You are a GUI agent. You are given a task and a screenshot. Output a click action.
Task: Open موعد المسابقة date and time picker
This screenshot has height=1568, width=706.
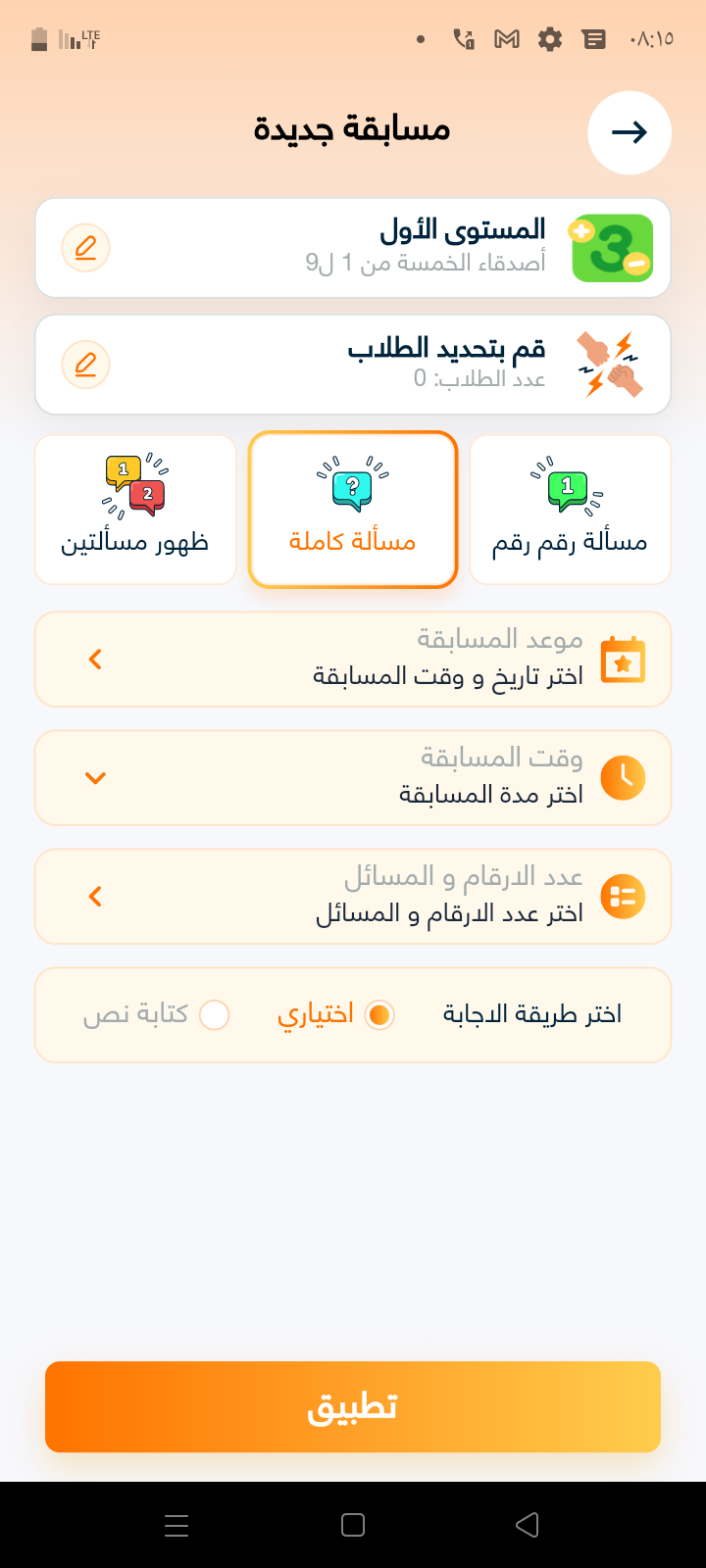tap(353, 660)
